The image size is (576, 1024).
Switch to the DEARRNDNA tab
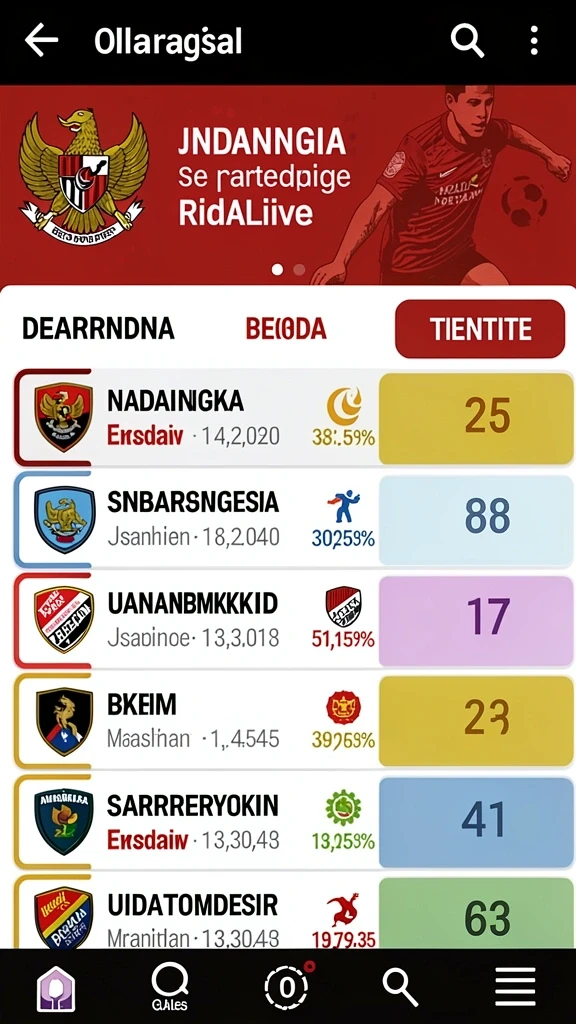click(98, 329)
